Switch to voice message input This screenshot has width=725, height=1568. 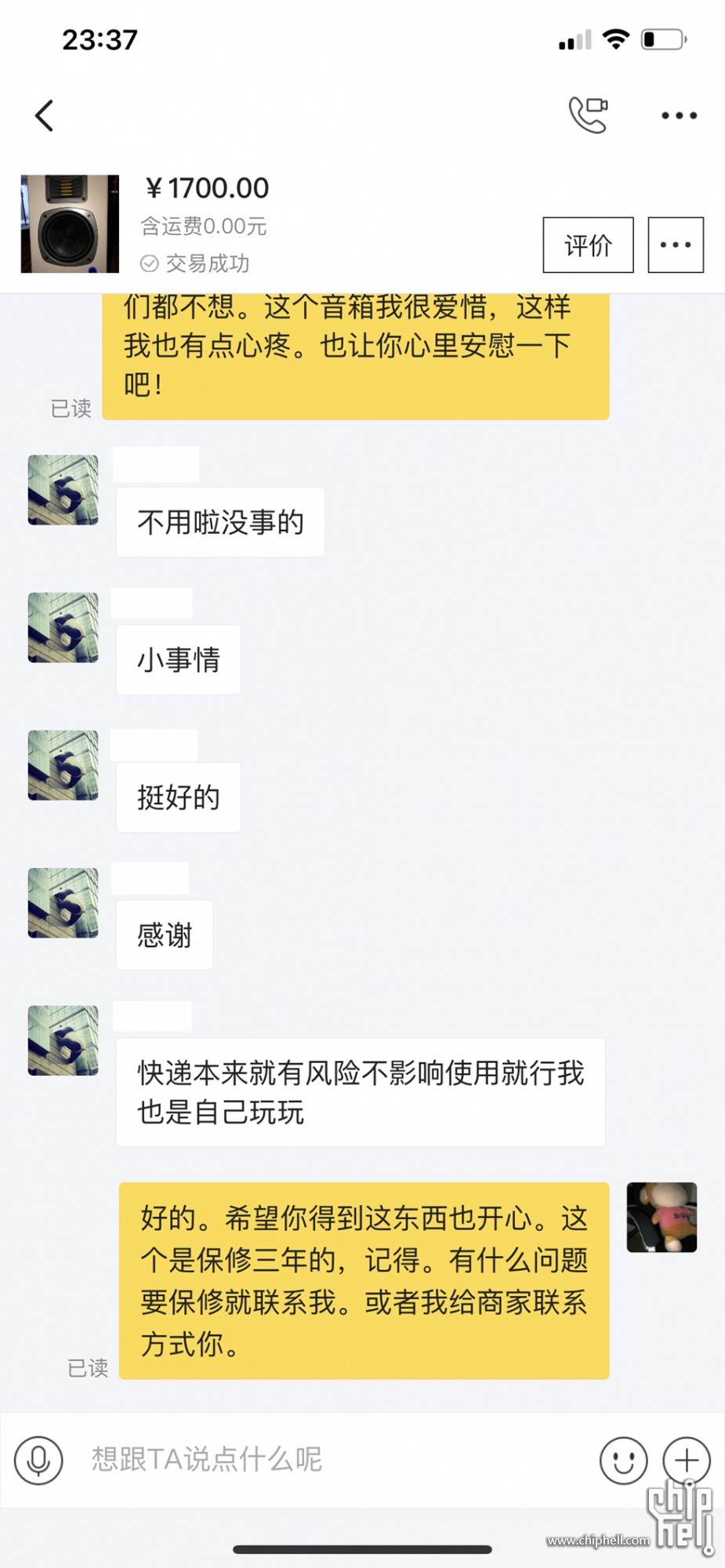tap(38, 1460)
